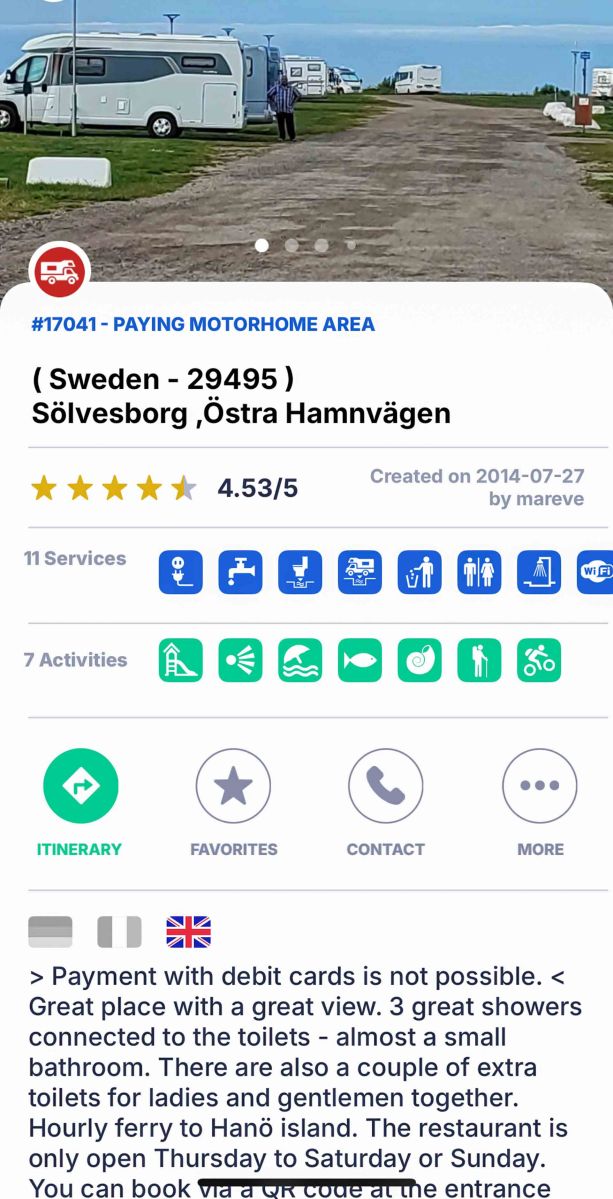613x1199 pixels.
Task: Tap the electricity service icon
Action: [x=181, y=573]
